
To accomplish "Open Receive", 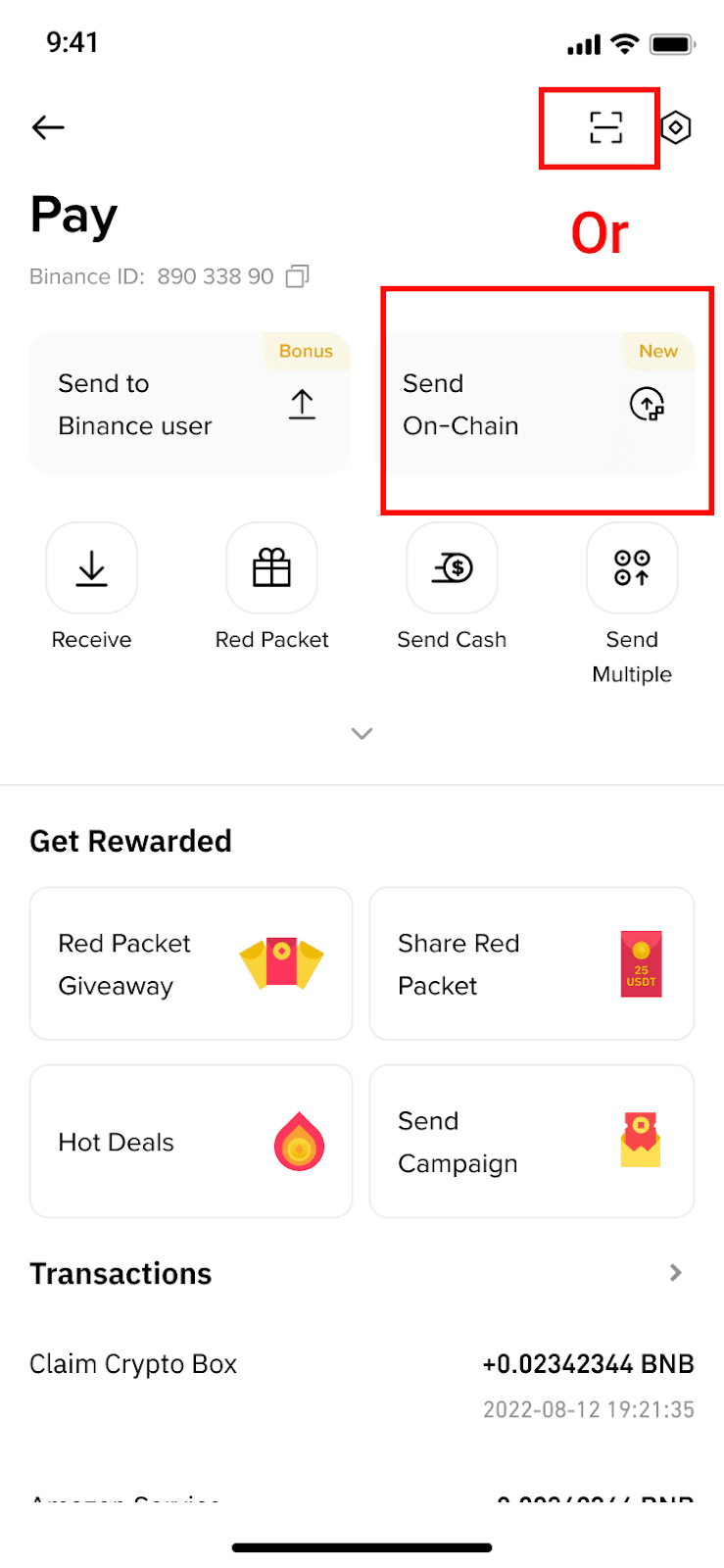I will (92, 568).
